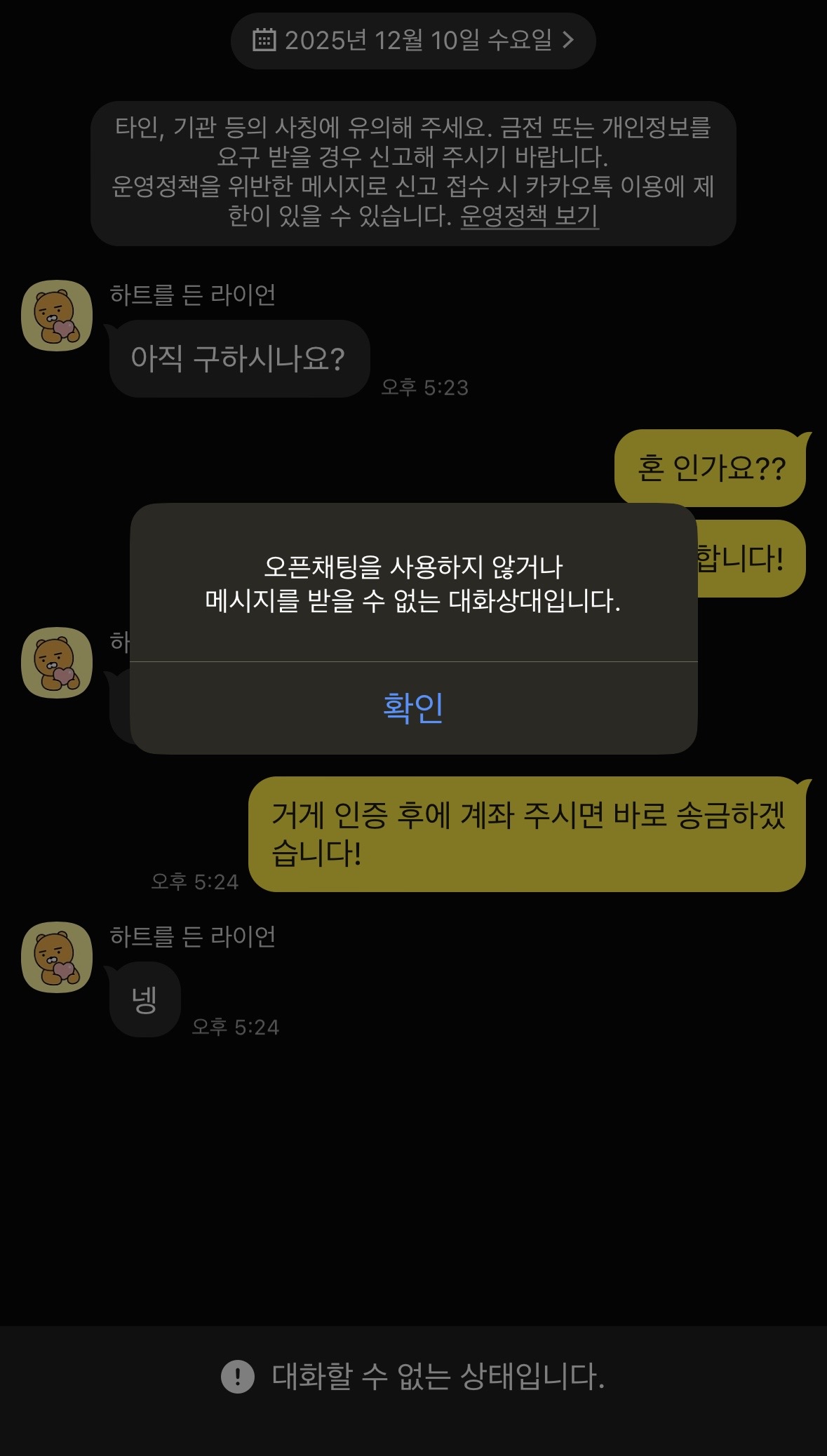Open the 운영정책 보기 link
The height and width of the screenshot is (1456, 827).
pyautogui.click(x=529, y=216)
